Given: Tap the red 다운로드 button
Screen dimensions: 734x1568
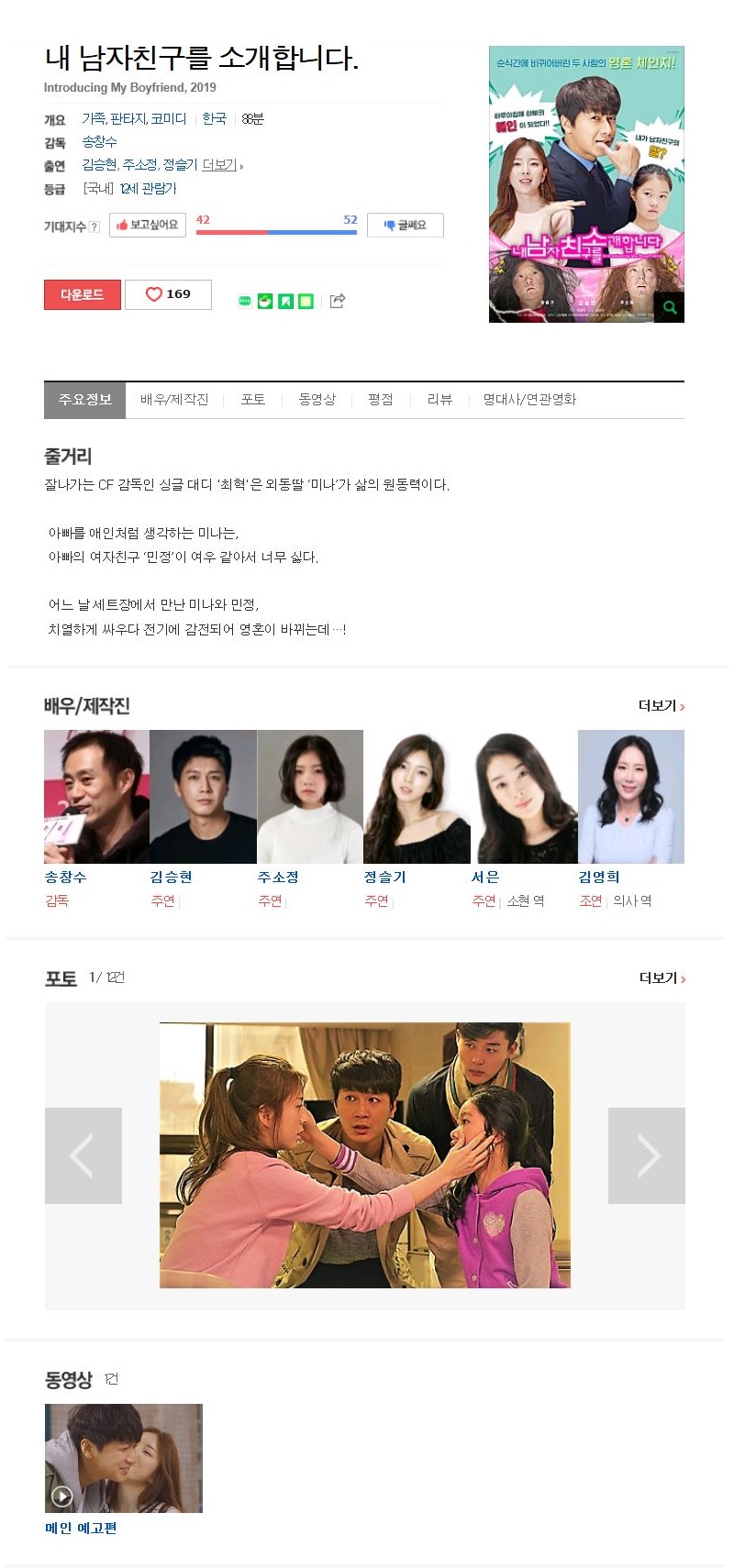Looking at the screenshot, I should (x=82, y=294).
